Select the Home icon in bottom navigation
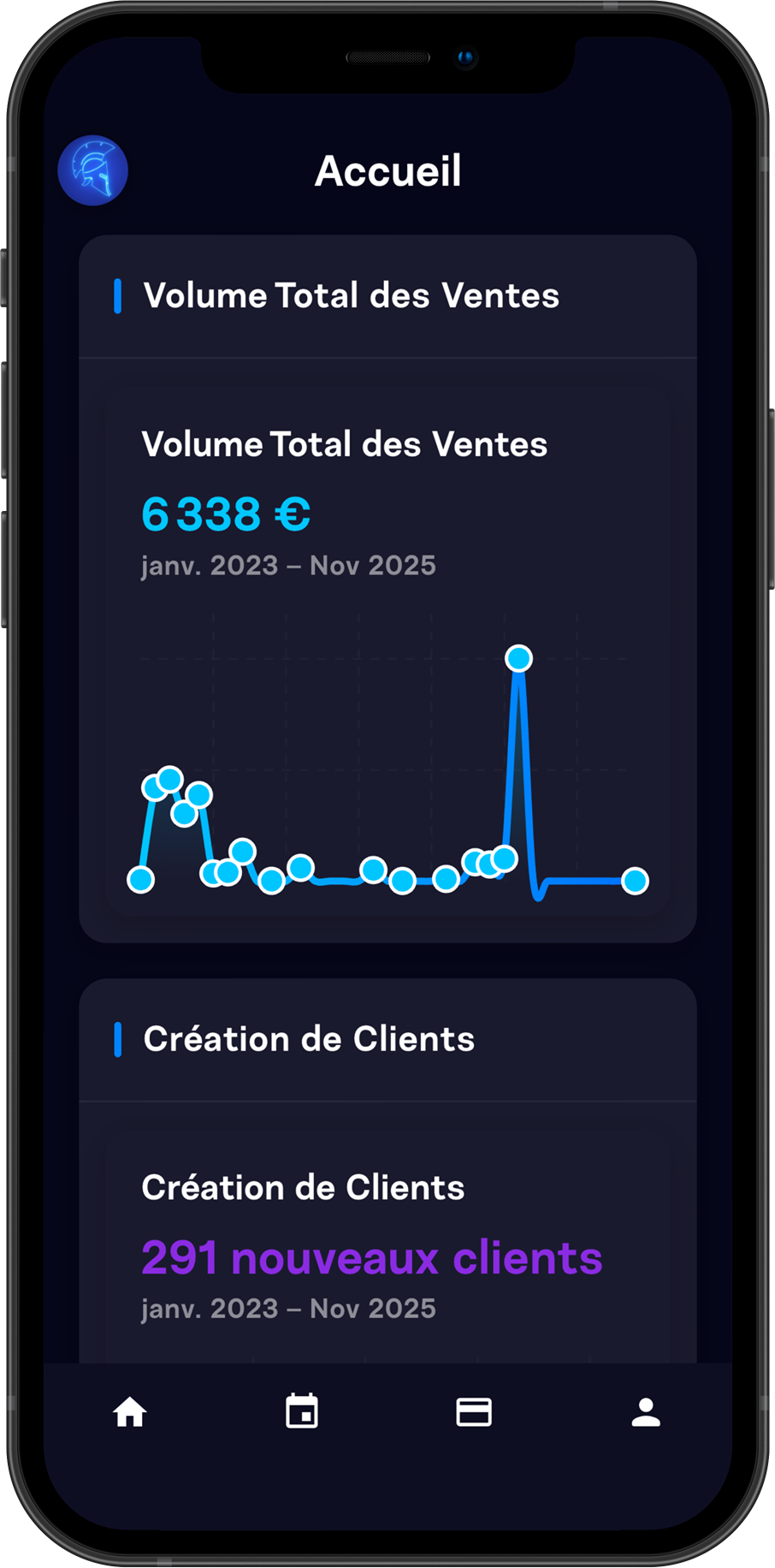 [130, 1412]
